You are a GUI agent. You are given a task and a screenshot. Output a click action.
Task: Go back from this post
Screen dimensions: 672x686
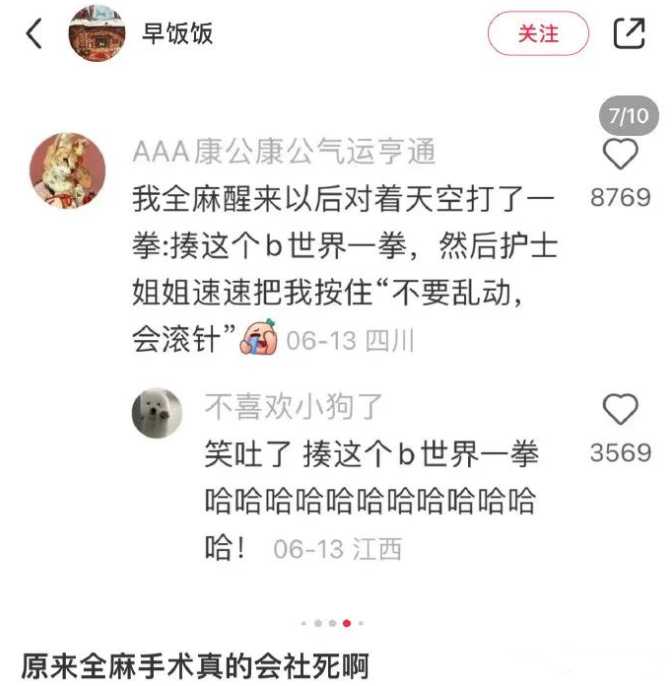tap(35, 34)
